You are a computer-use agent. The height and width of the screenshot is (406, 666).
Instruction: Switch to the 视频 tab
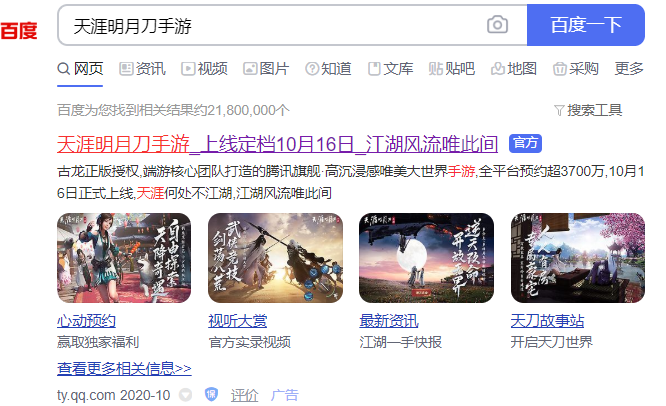coord(204,69)
